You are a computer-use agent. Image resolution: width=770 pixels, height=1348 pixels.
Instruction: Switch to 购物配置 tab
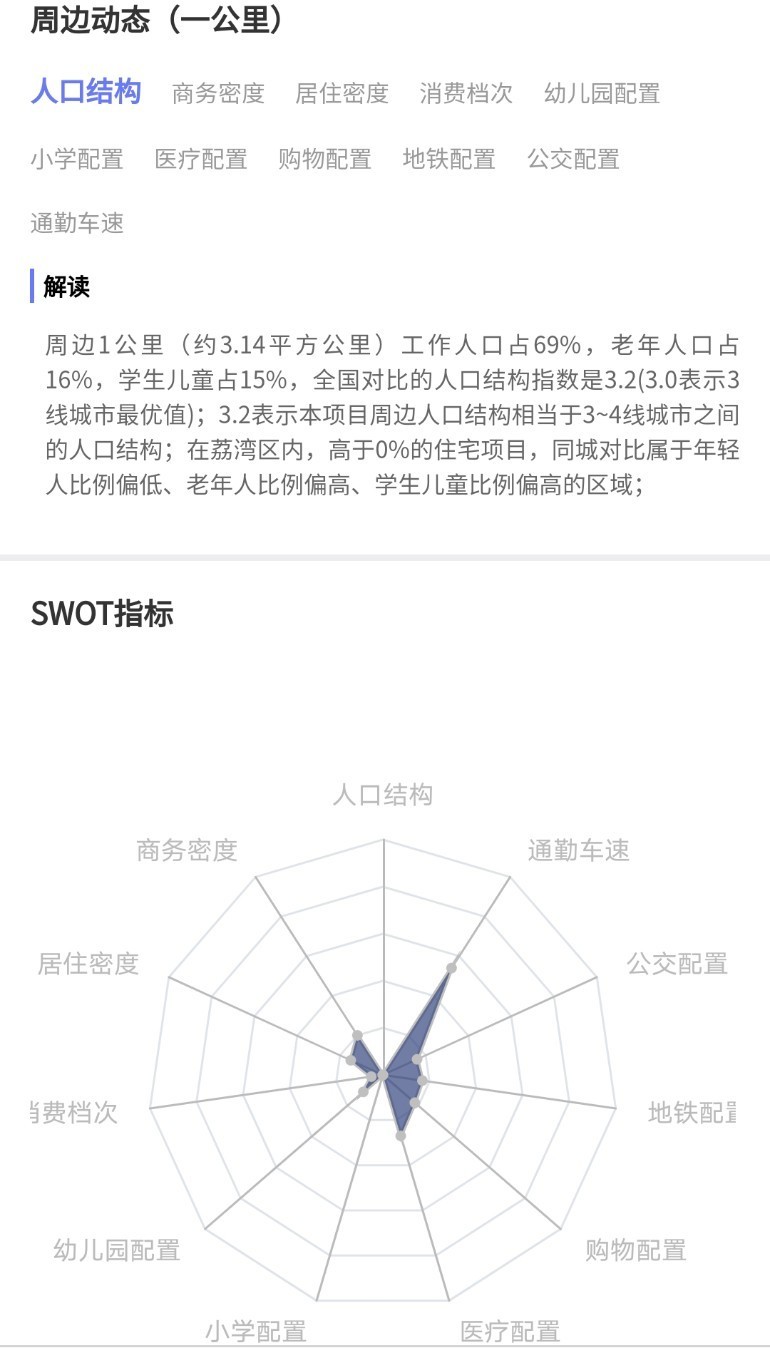pyautogui.click(x=325, y=159)
